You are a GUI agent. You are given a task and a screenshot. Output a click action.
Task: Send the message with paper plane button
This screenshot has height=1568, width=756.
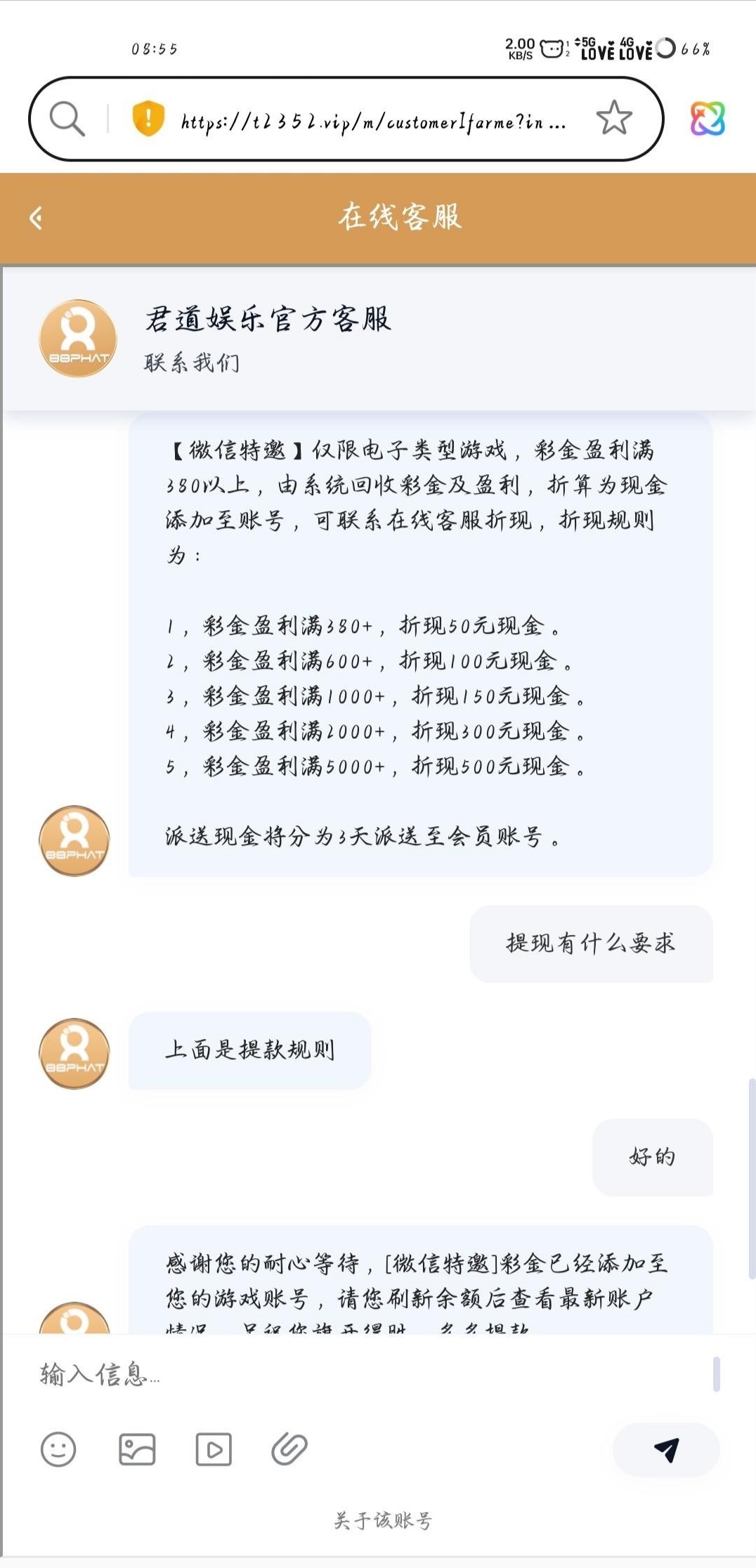click(666, 1449)
